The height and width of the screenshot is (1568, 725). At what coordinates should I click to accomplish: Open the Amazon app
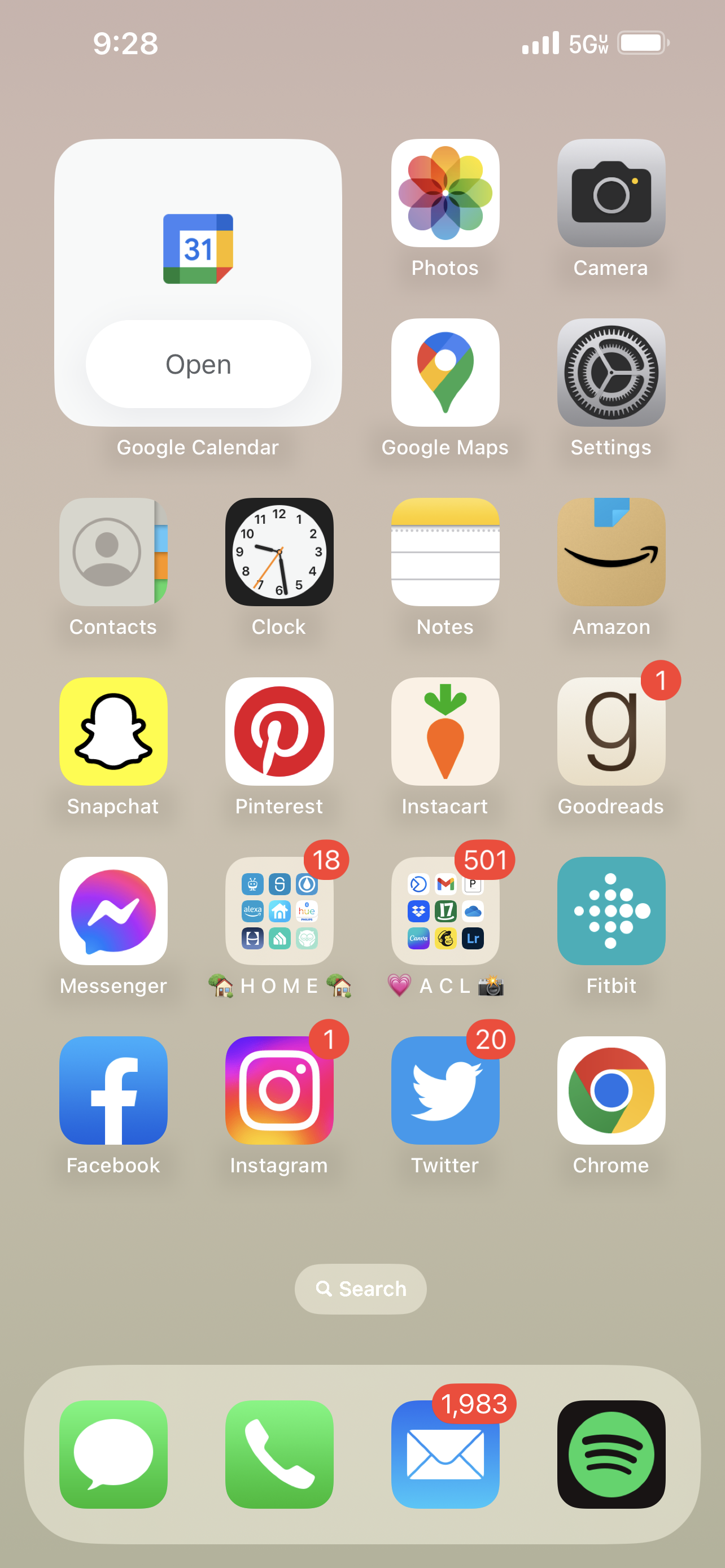tap(610, 552)
